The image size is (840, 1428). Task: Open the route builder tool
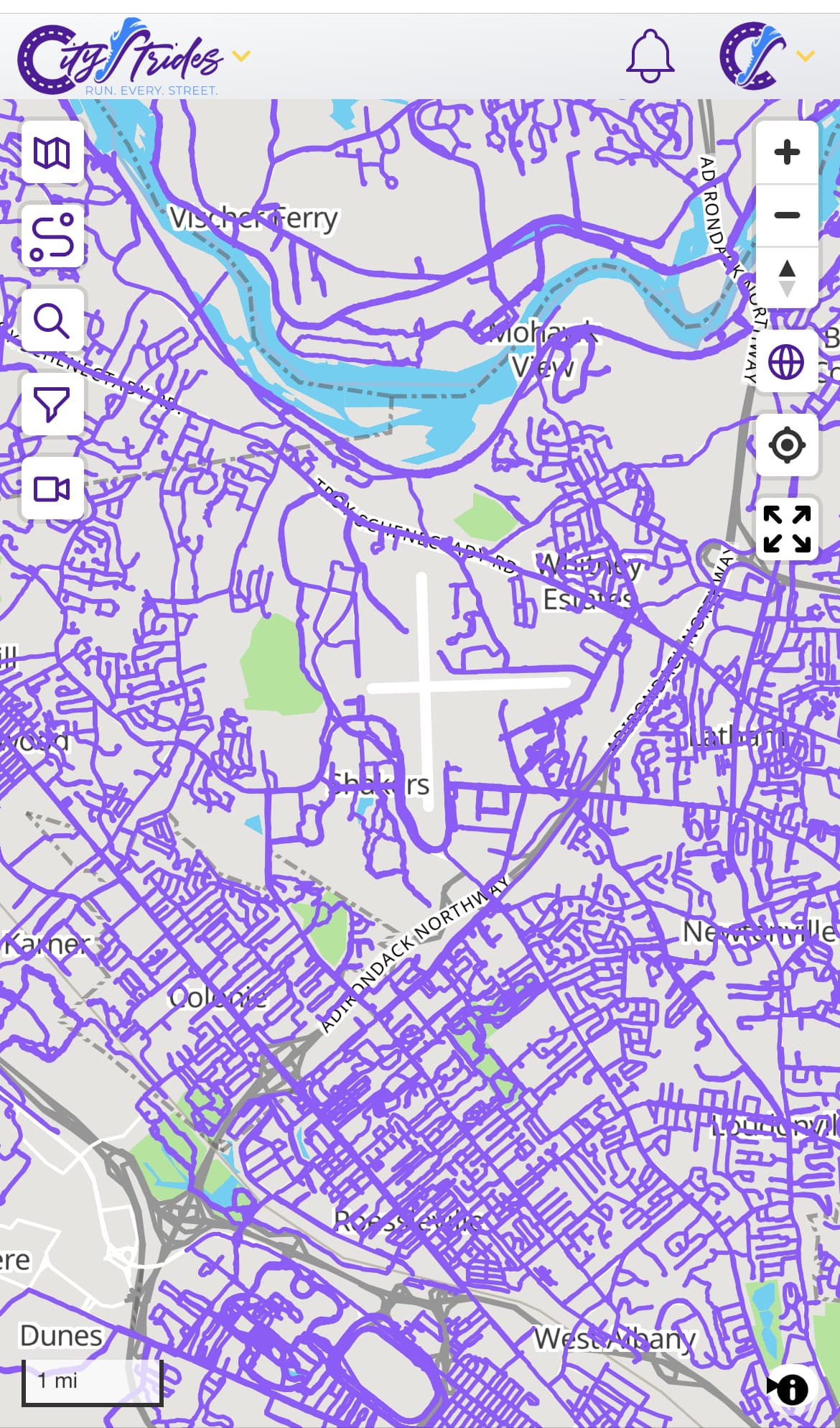point(52,236)
